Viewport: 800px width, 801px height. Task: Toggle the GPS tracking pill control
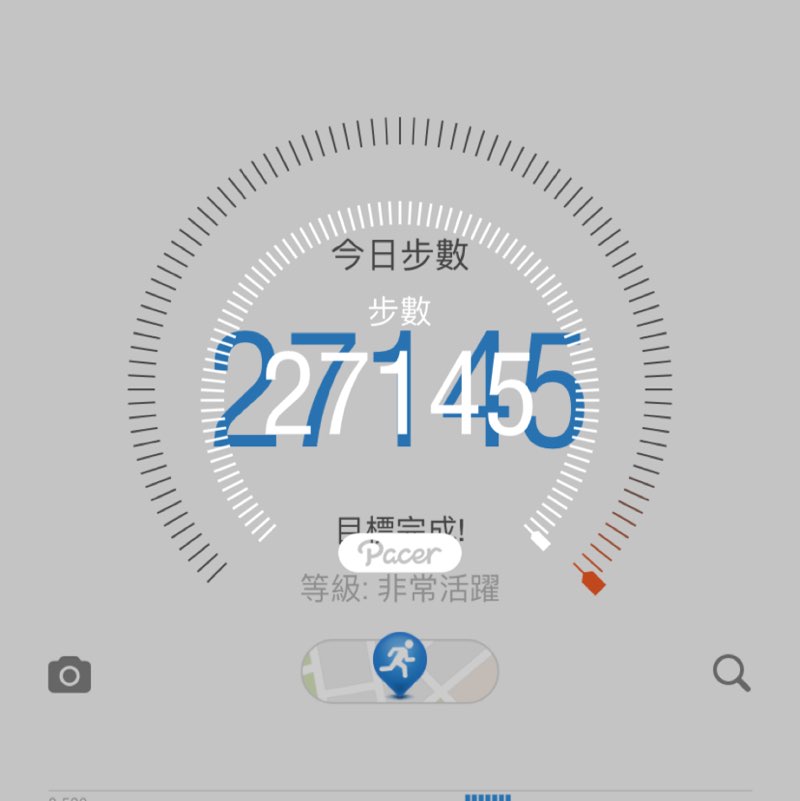400,671
